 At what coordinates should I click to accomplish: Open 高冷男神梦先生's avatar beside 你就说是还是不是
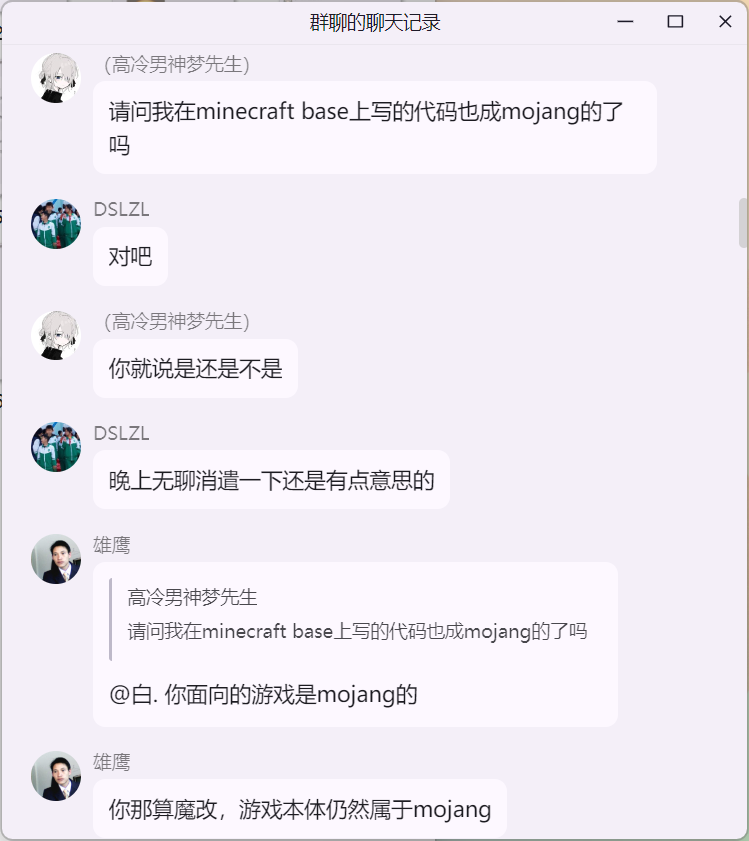56,335
